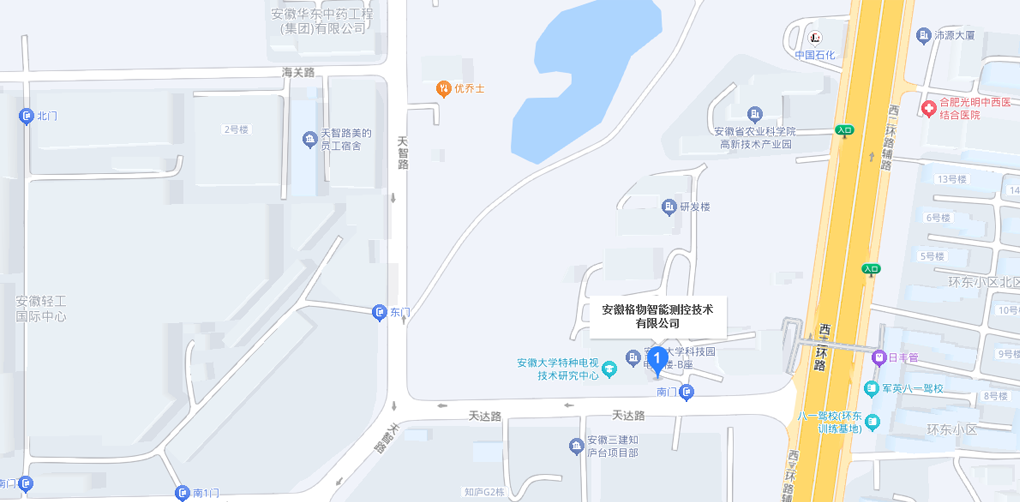Open the 安徽格物智能测控技术有限公司 label callout
This screenshot has height=502, width=1020.
point(657,316)
